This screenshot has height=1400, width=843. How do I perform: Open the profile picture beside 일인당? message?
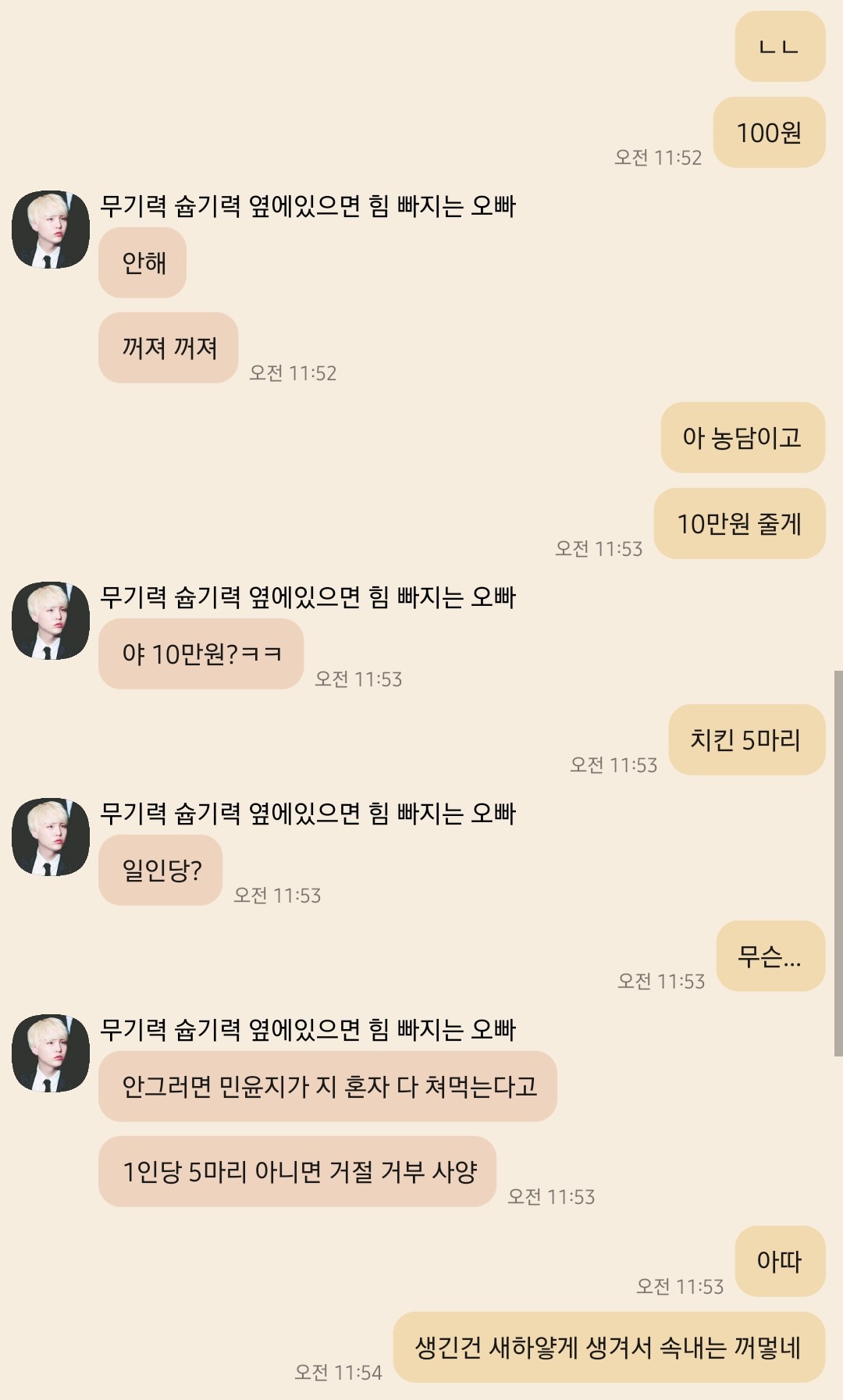pyautogui.click(x=51, y=837)
